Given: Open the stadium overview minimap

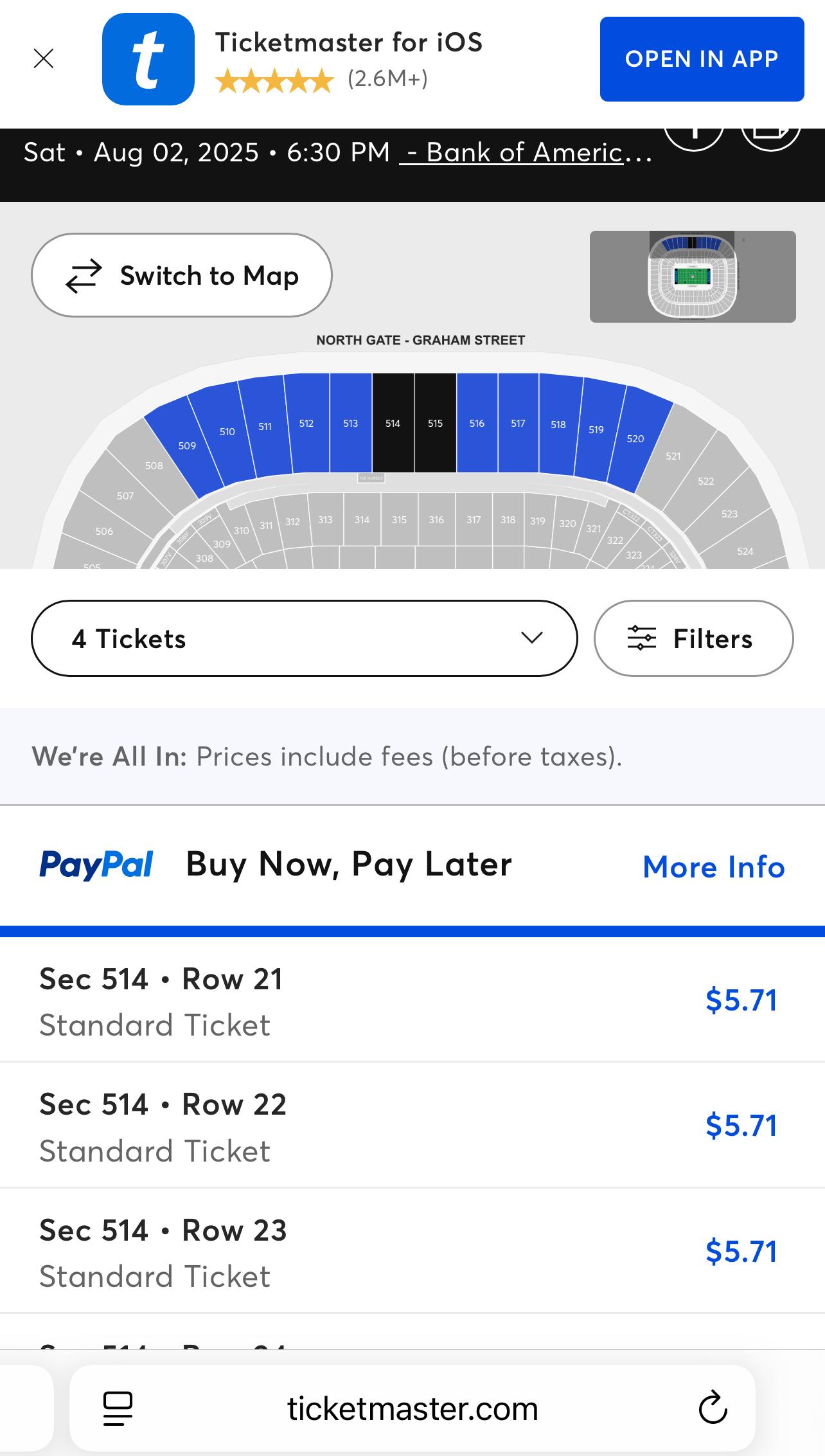Looking at the screenshot, I should click(x=693, y=276).
